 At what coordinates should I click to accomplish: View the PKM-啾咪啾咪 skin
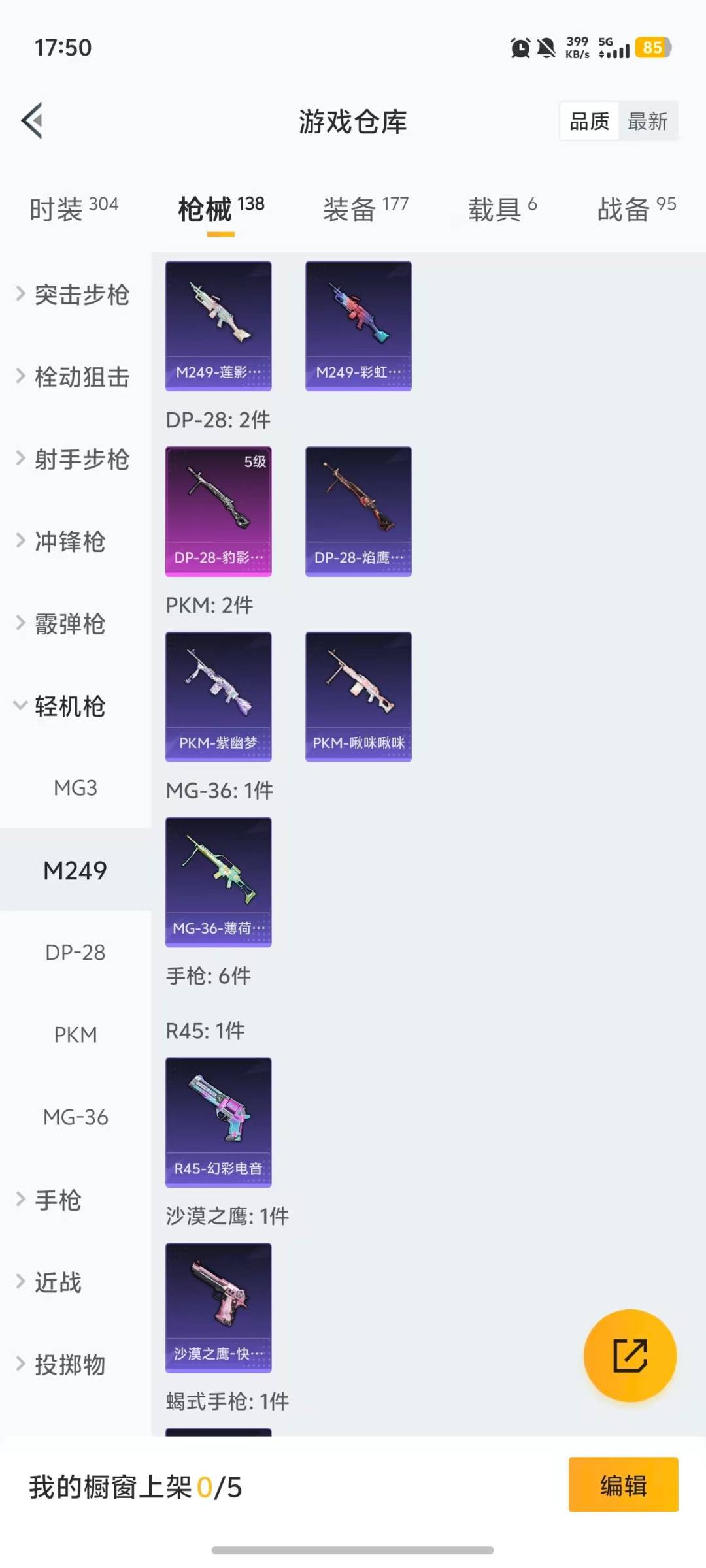click(358, 696)
